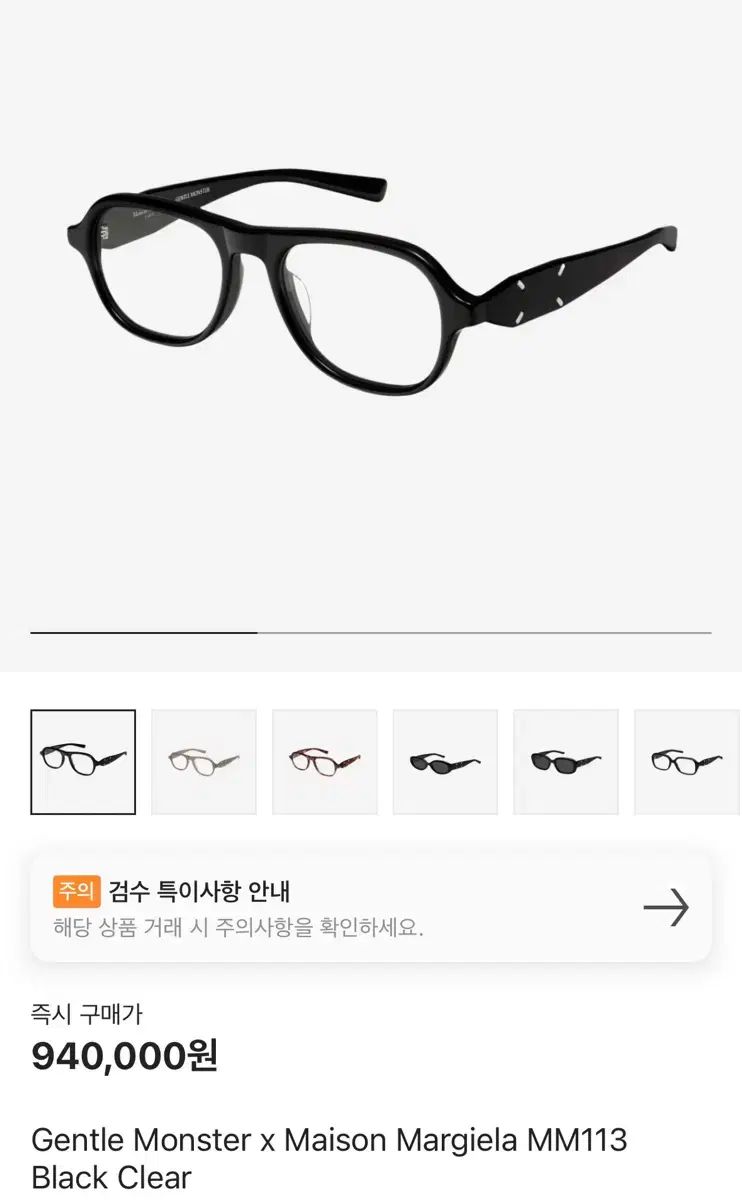Select the gray-framed glasses thumbnail

click(x=204, y=762)
